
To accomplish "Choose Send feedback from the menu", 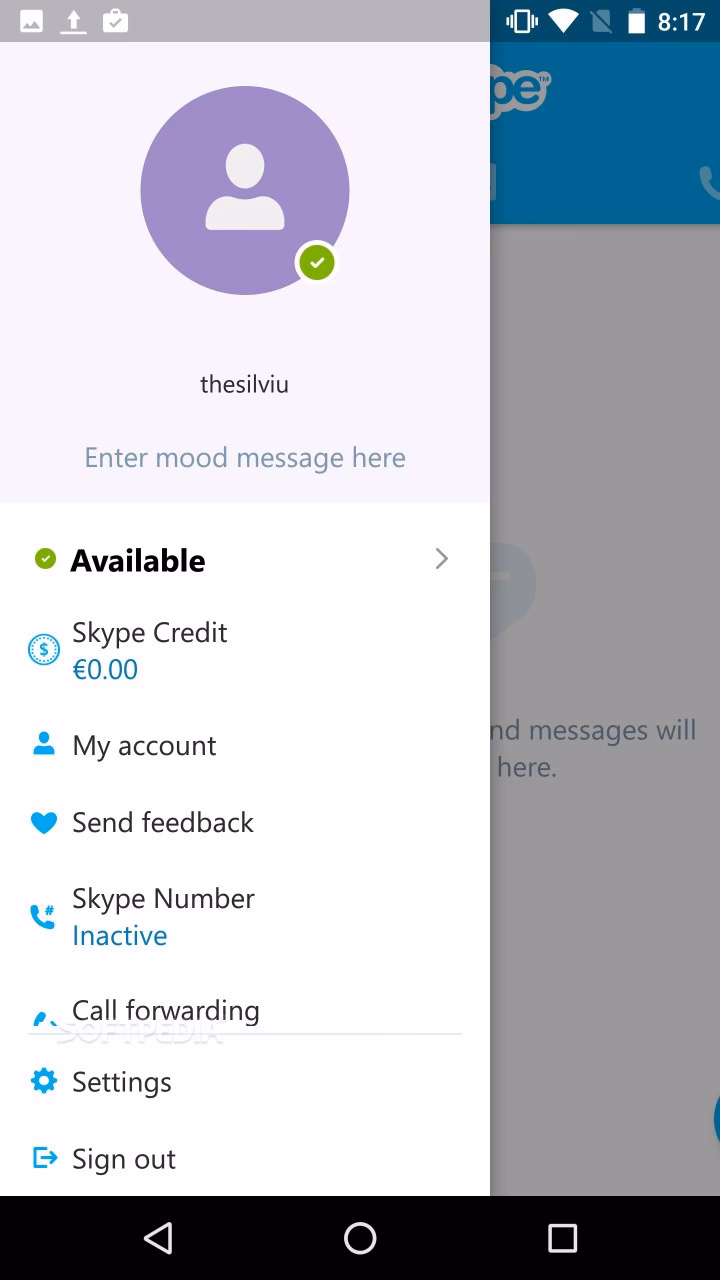I will tap(162, 822).
